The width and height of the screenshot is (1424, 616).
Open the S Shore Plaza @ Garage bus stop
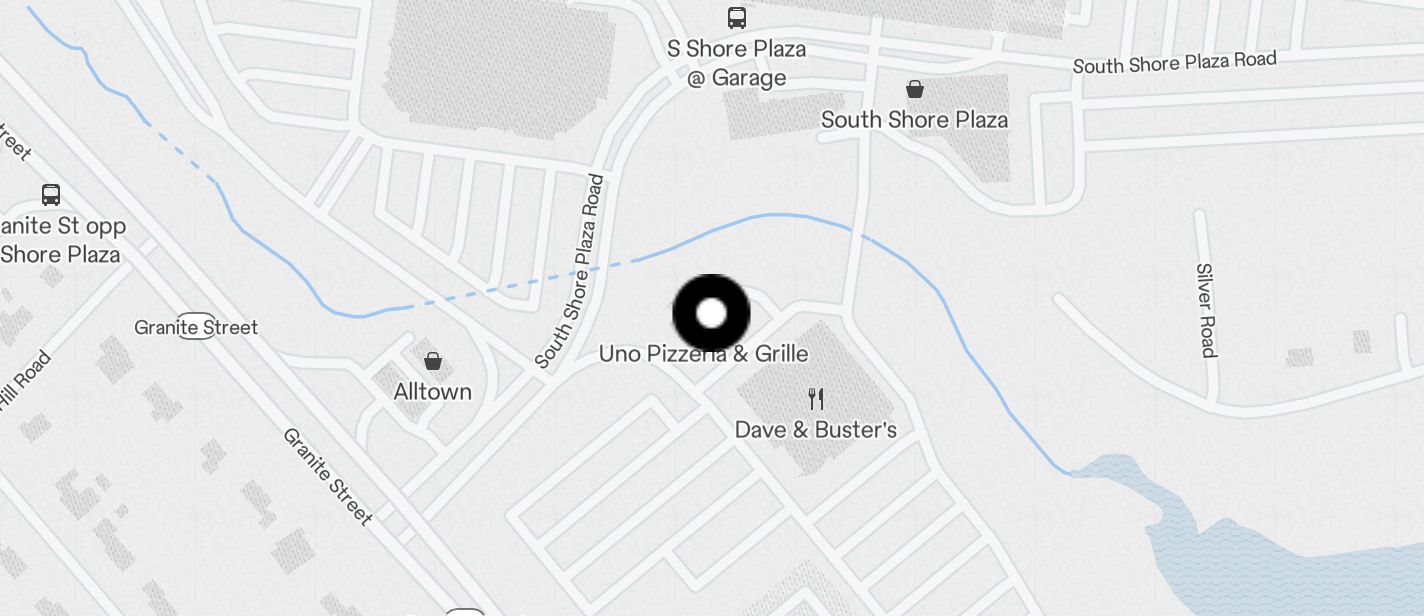736,18
